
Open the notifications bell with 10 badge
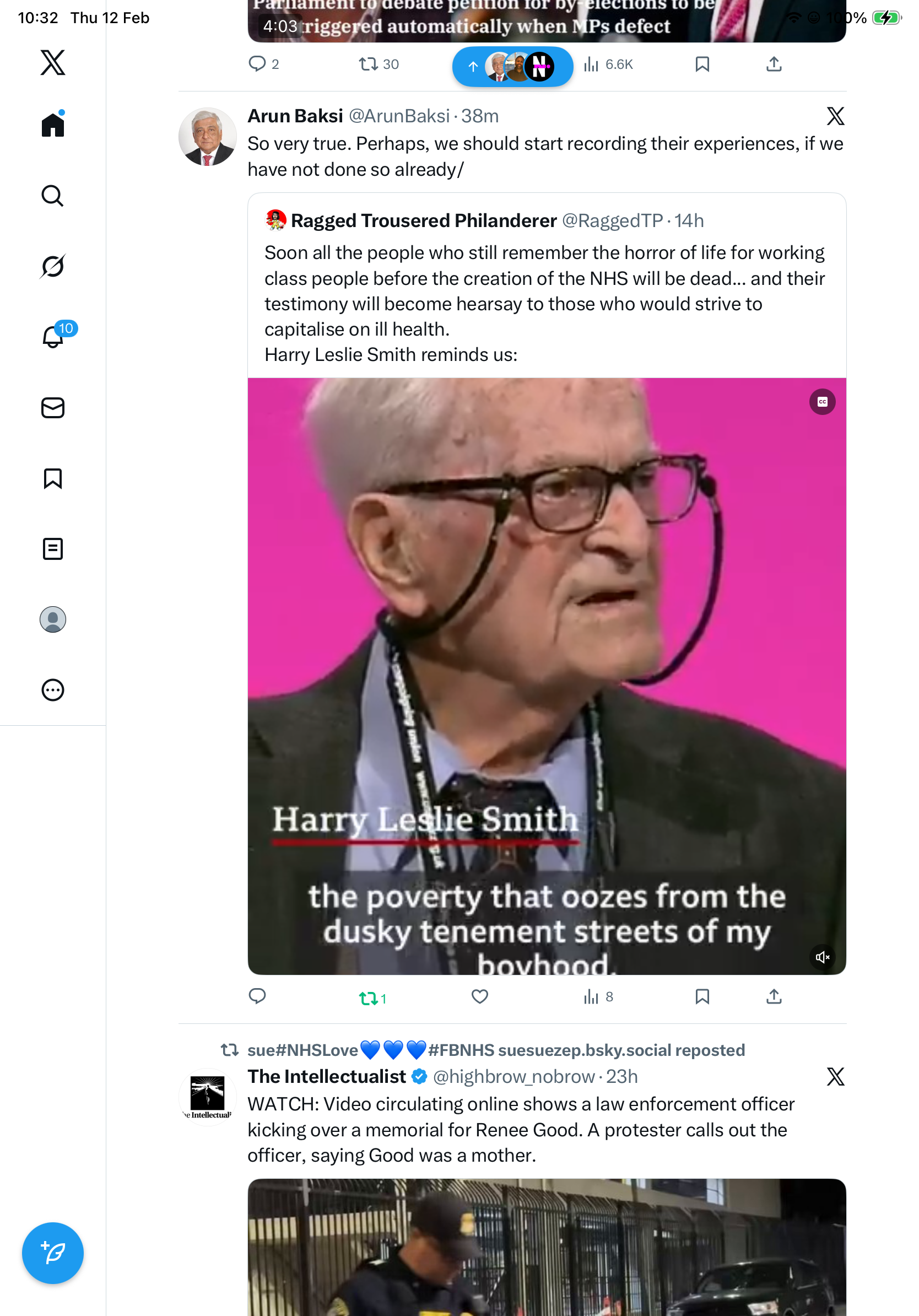coord(53,337)
